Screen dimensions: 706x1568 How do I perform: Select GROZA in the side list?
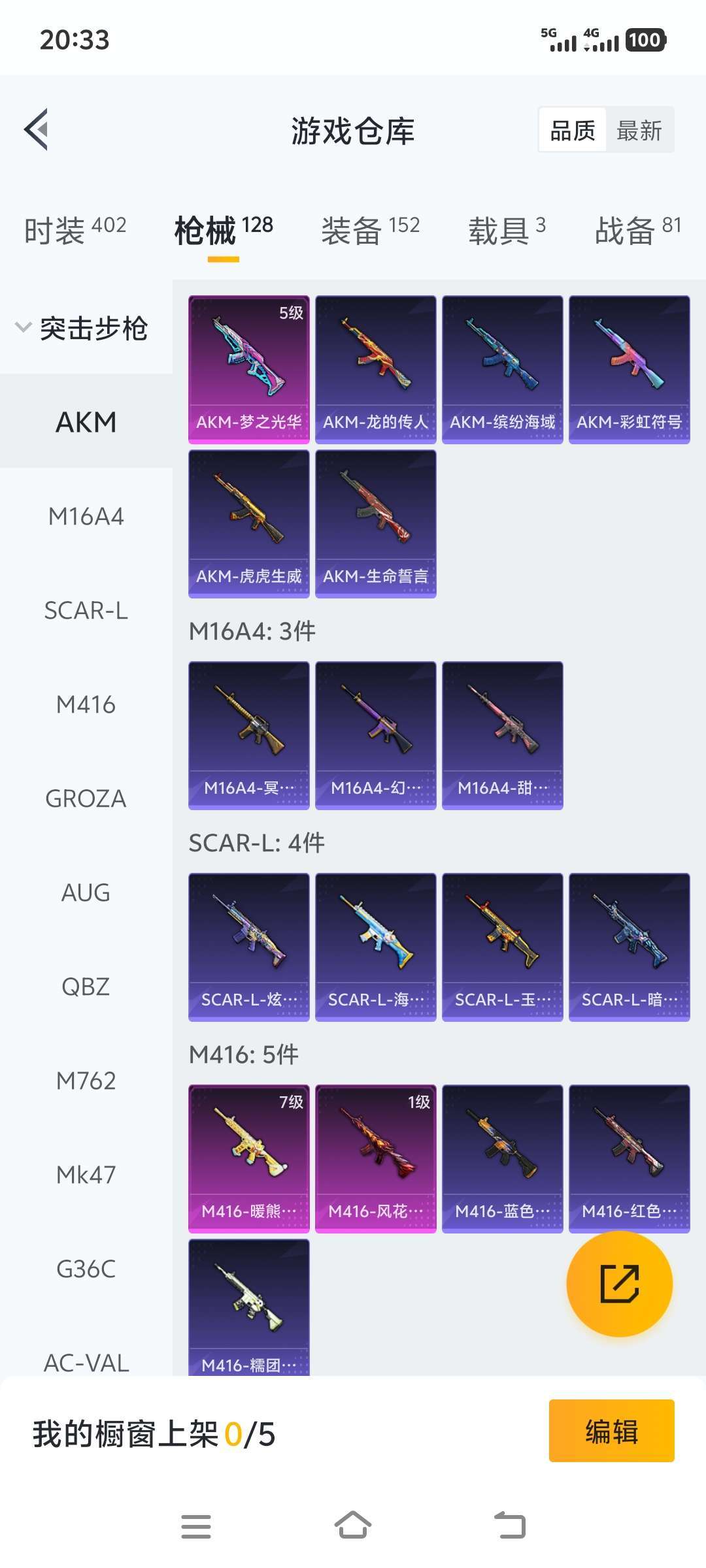point(86,798)
